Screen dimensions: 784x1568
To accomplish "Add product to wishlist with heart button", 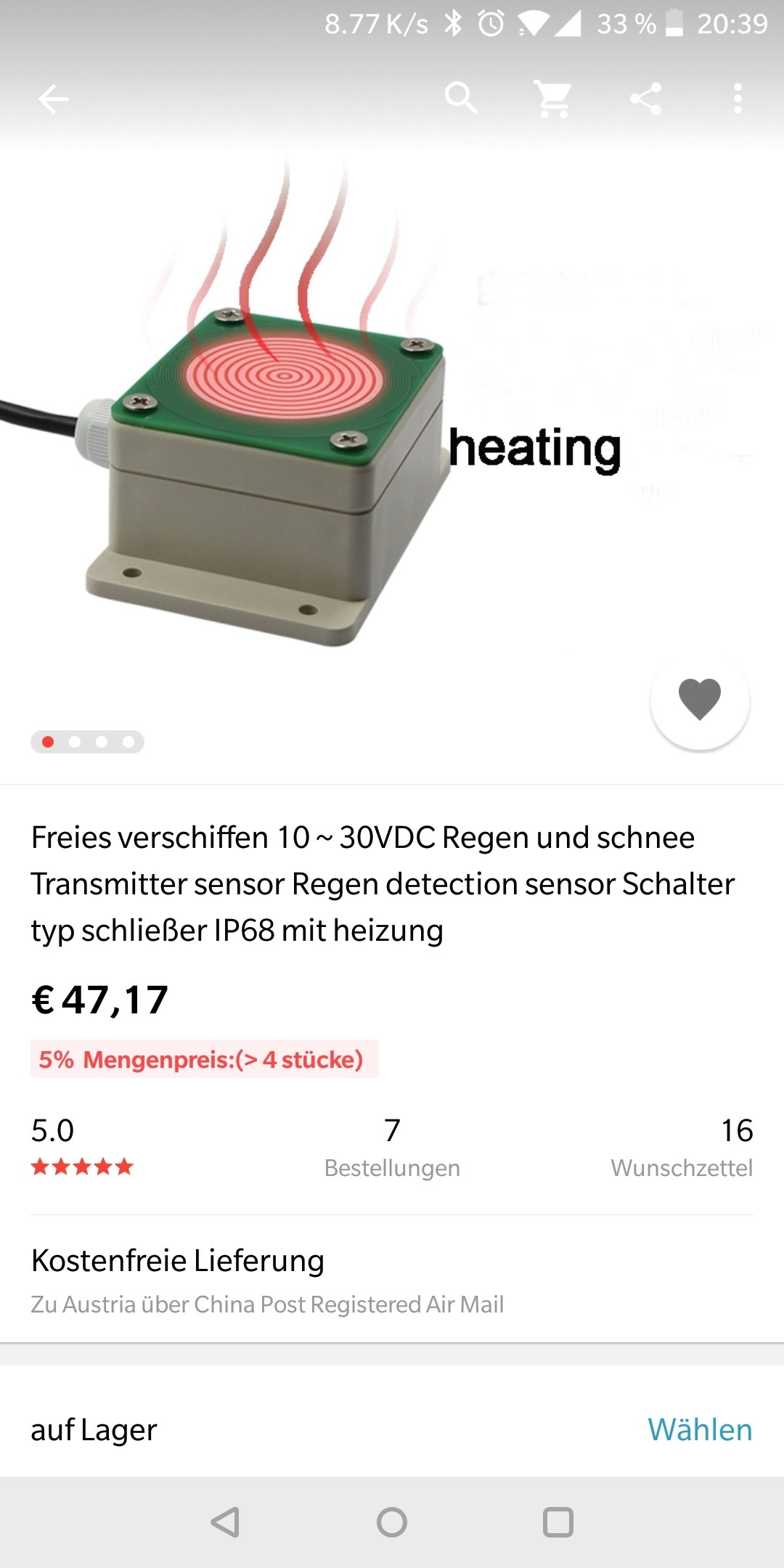I will 700,700.
